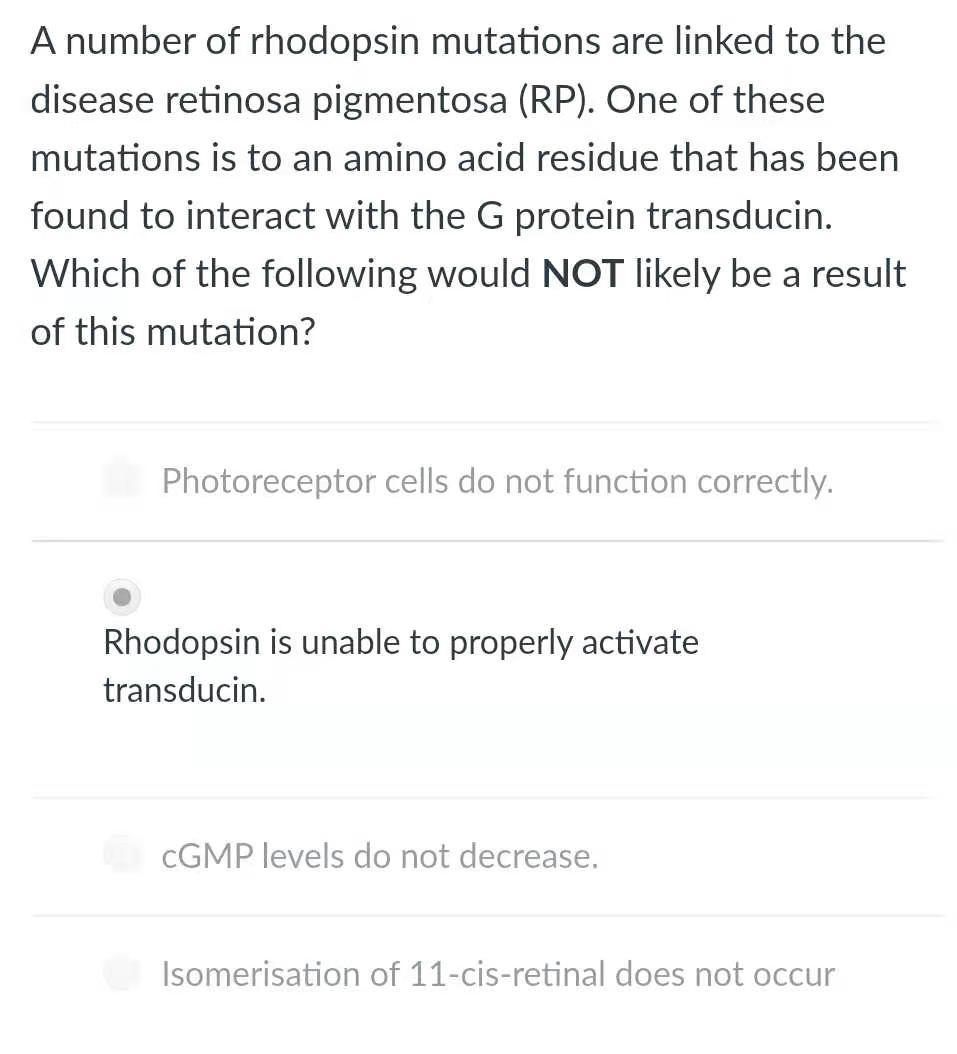Screen dimensions: 957x1054
Task: Choose the 'cGMP levels do not decrease' option
Action: 379,856
